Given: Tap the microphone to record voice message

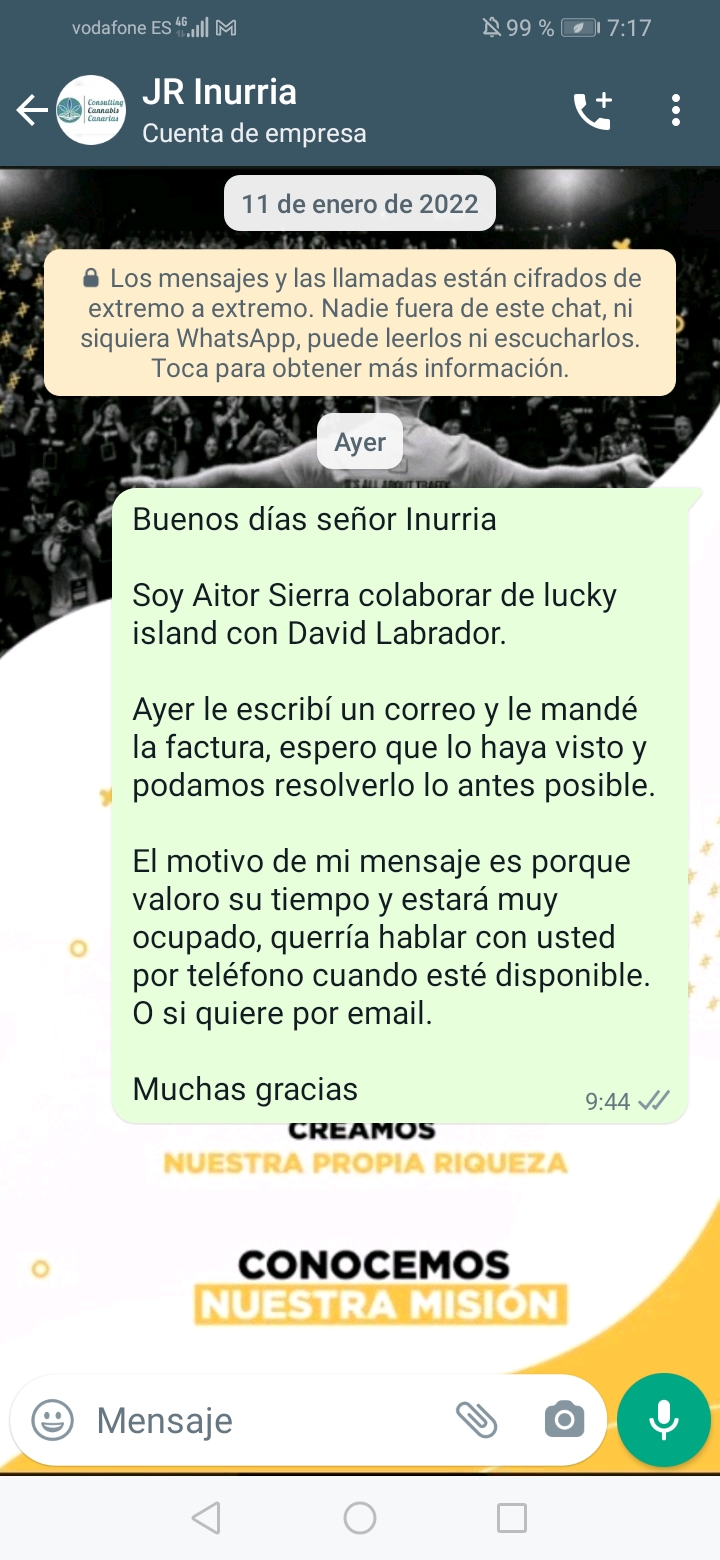Looking at the screenshot, I should coord(663,1420).
